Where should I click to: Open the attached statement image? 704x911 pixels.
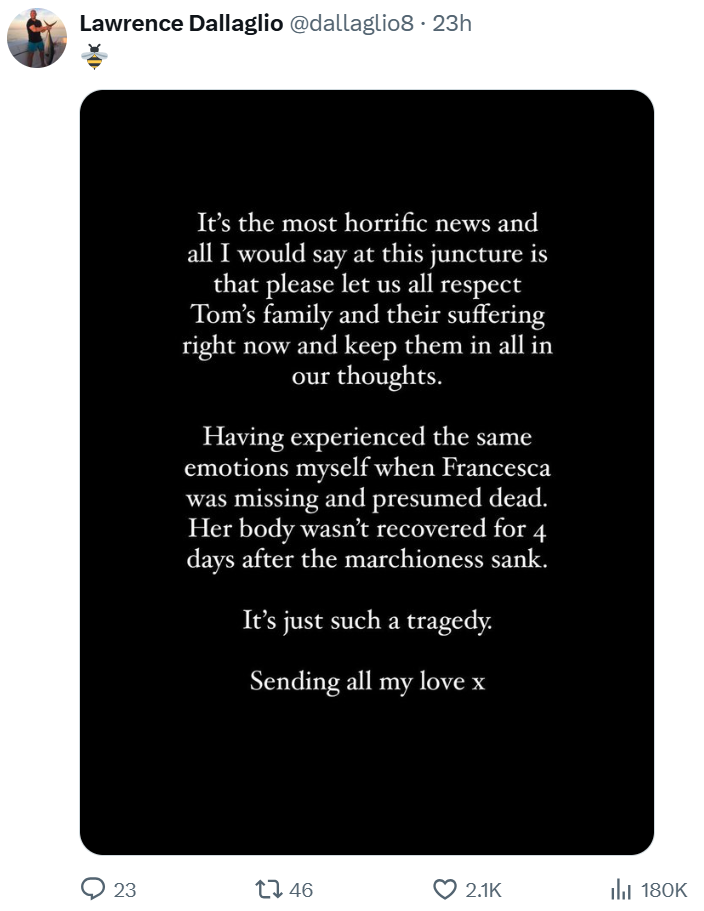[366, 472]
